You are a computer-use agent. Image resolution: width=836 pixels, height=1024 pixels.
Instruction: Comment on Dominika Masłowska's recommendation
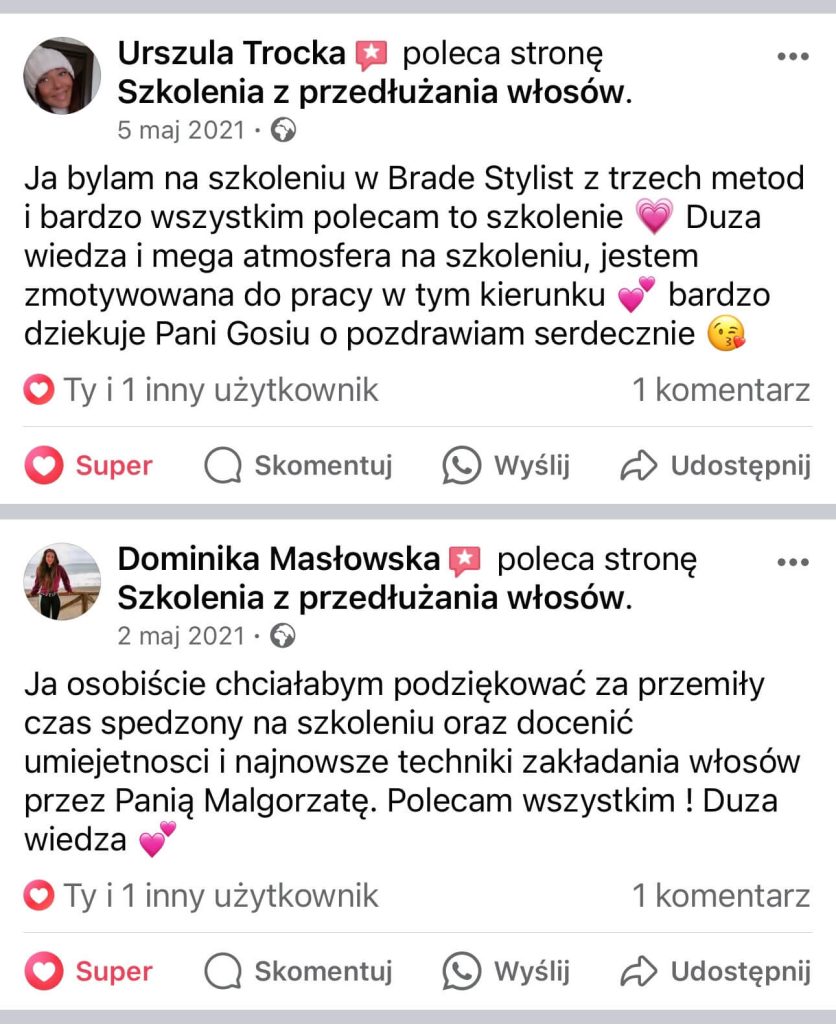298,971
